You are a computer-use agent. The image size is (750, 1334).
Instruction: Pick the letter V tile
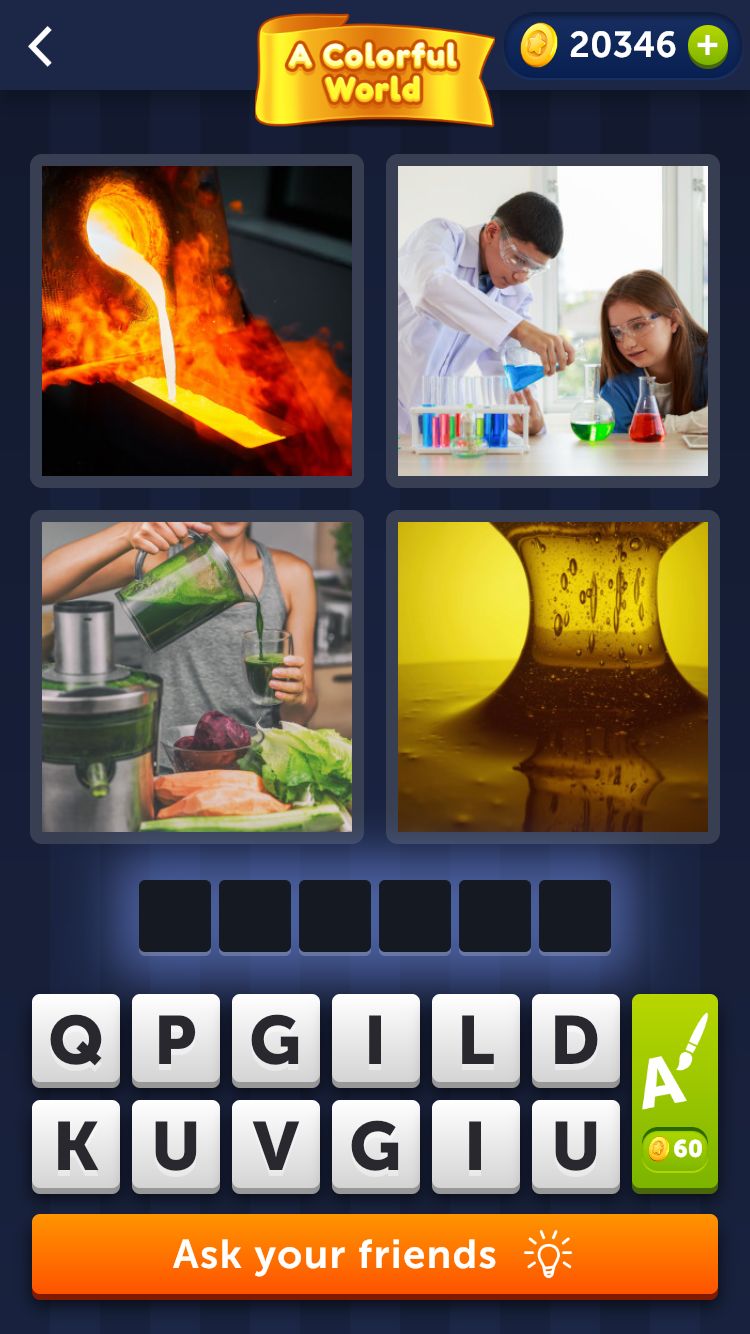click(x=276, y=1146)
